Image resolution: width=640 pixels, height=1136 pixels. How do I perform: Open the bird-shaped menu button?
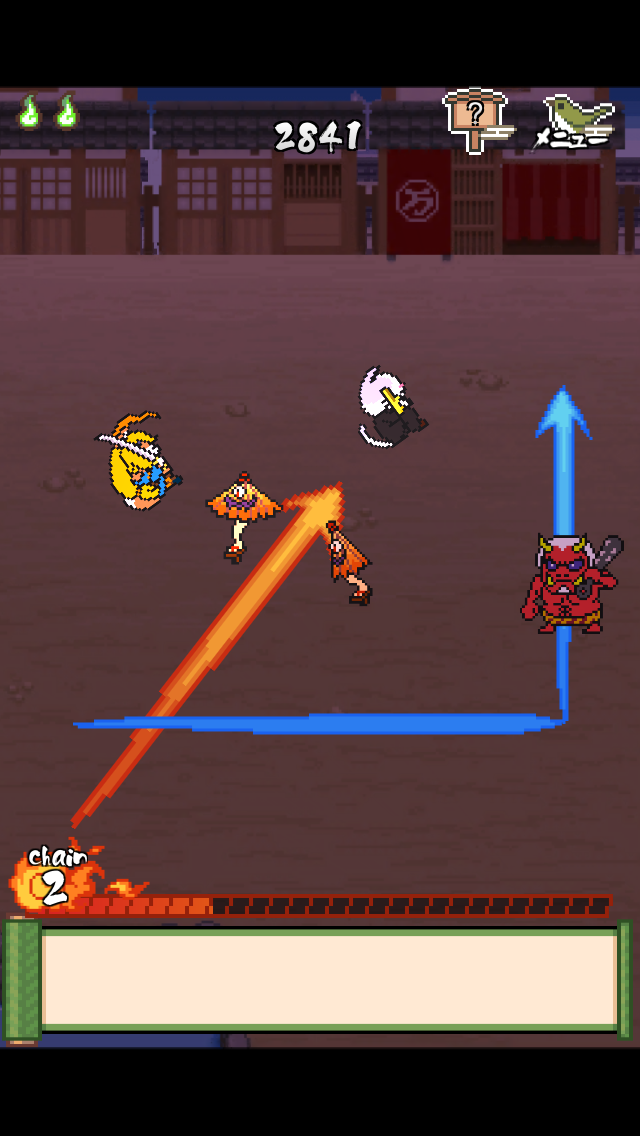click(576, 121)
